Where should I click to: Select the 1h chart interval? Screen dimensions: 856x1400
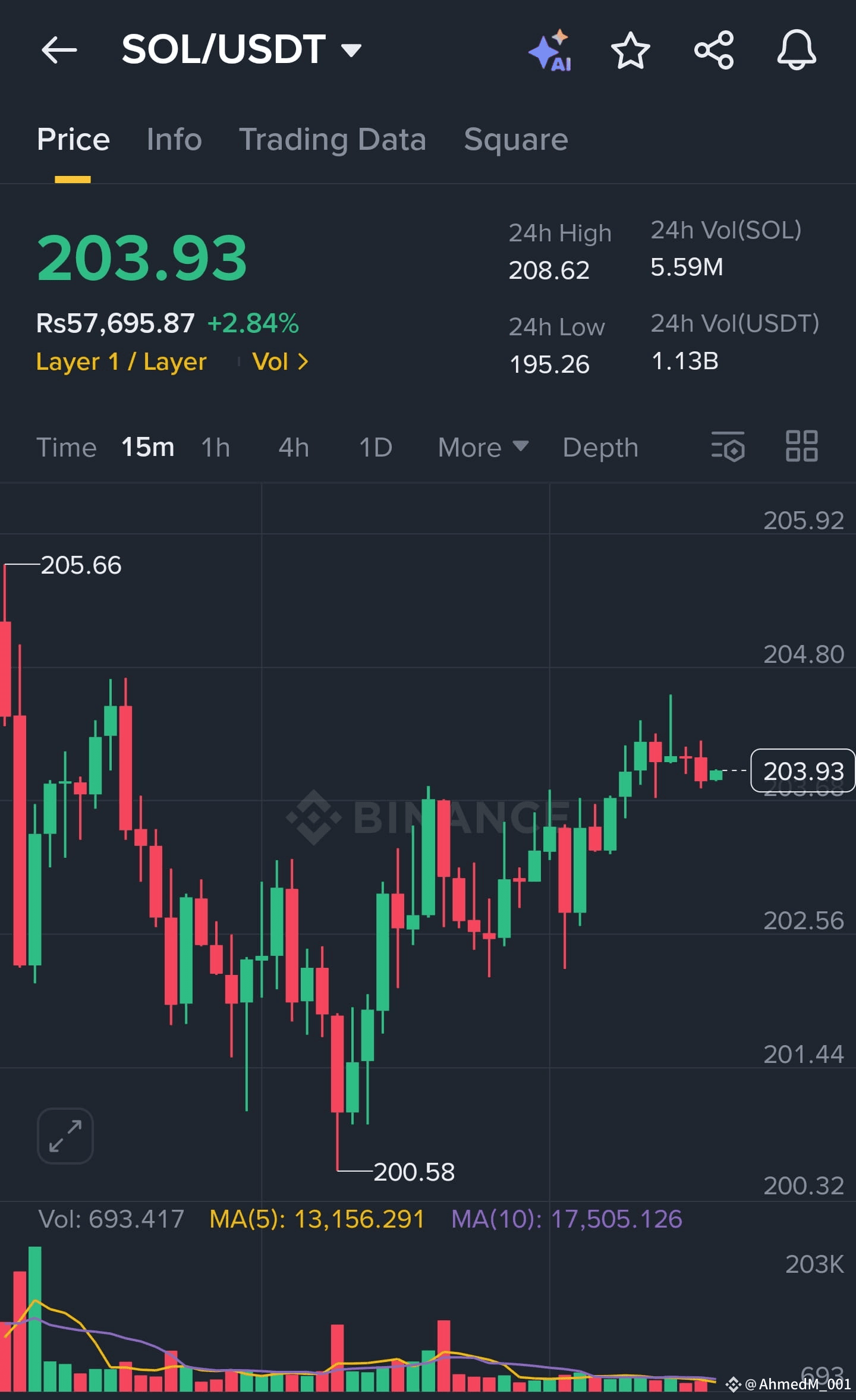[x=216, y=447]
